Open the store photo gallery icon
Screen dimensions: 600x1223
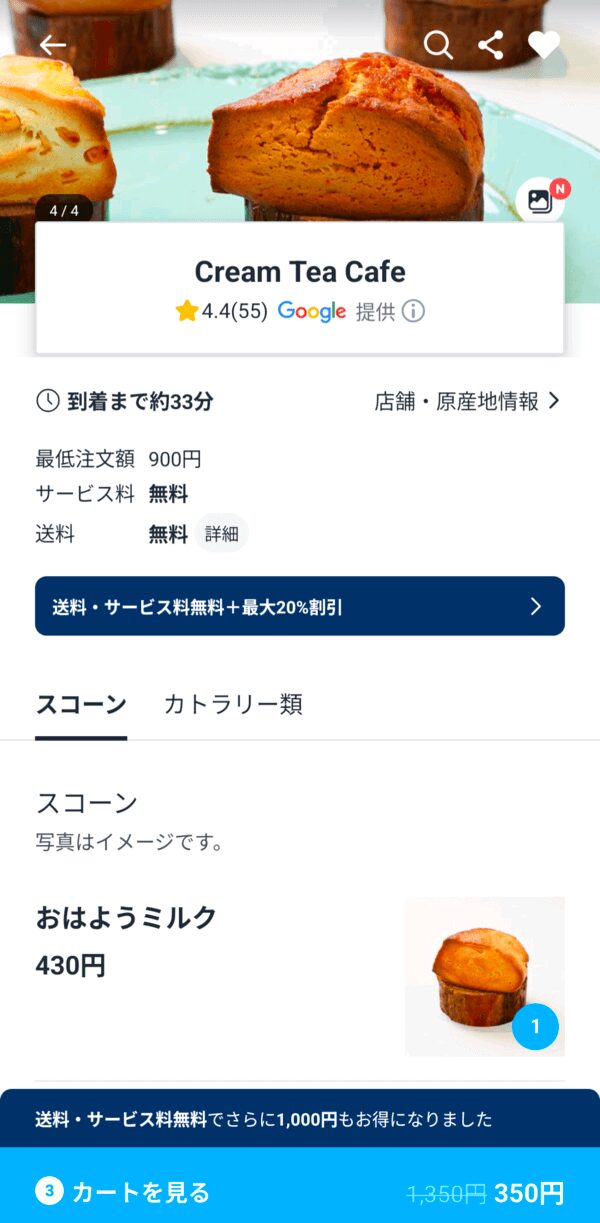(540, 200)
